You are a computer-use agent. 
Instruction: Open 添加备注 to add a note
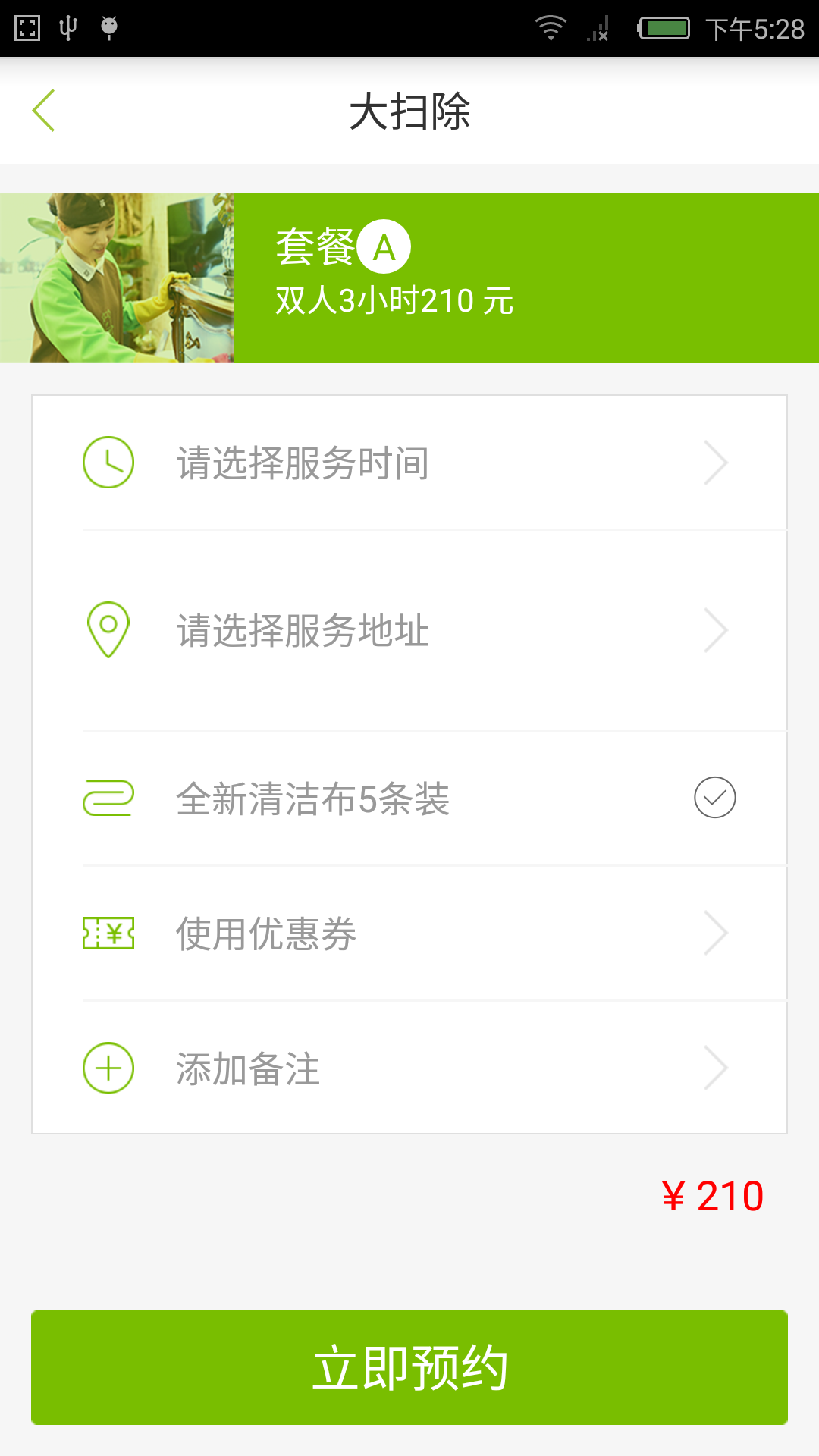(x=409, y=1068)
